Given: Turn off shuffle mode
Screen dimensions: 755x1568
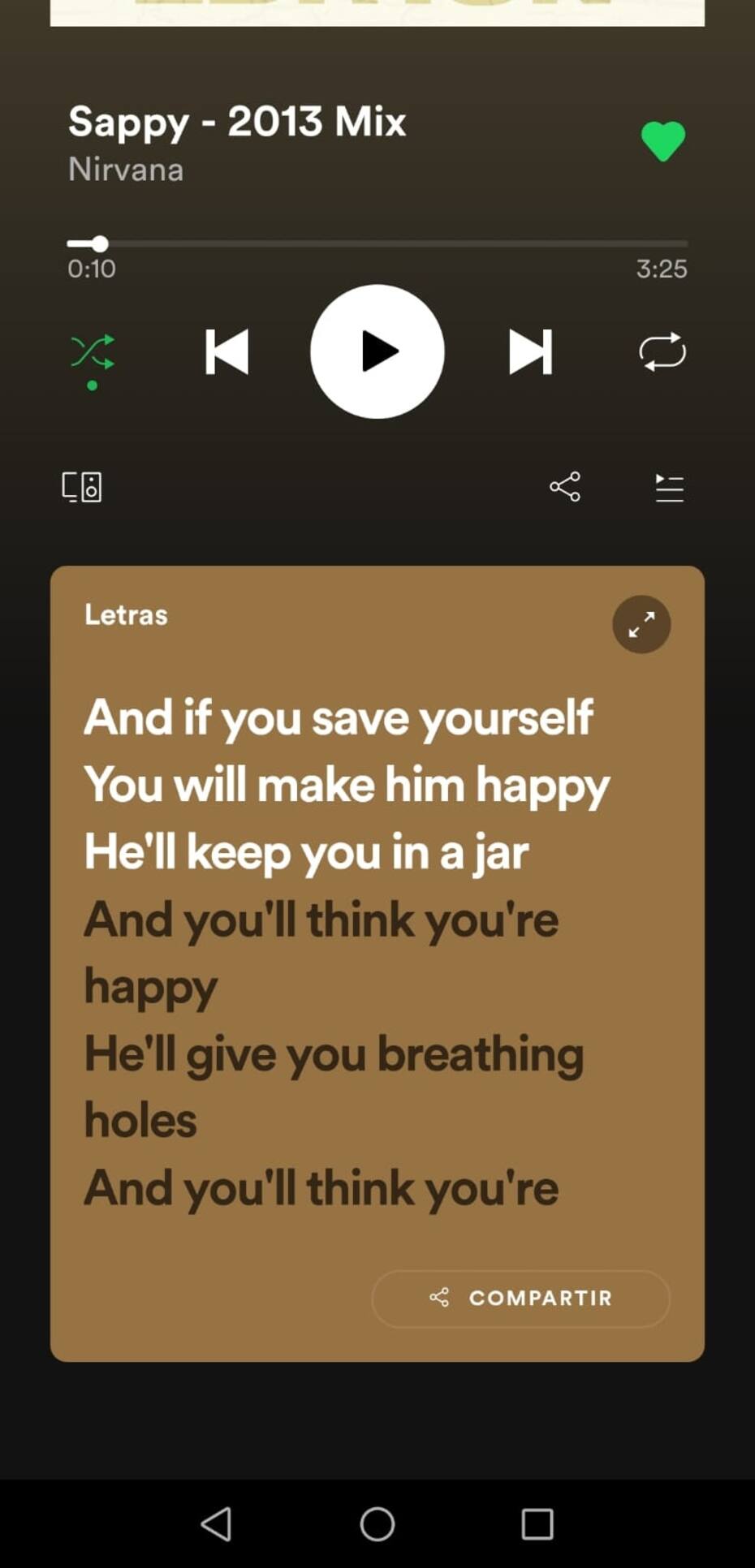Looking at the screenshot, I should [x=93, y=353].
